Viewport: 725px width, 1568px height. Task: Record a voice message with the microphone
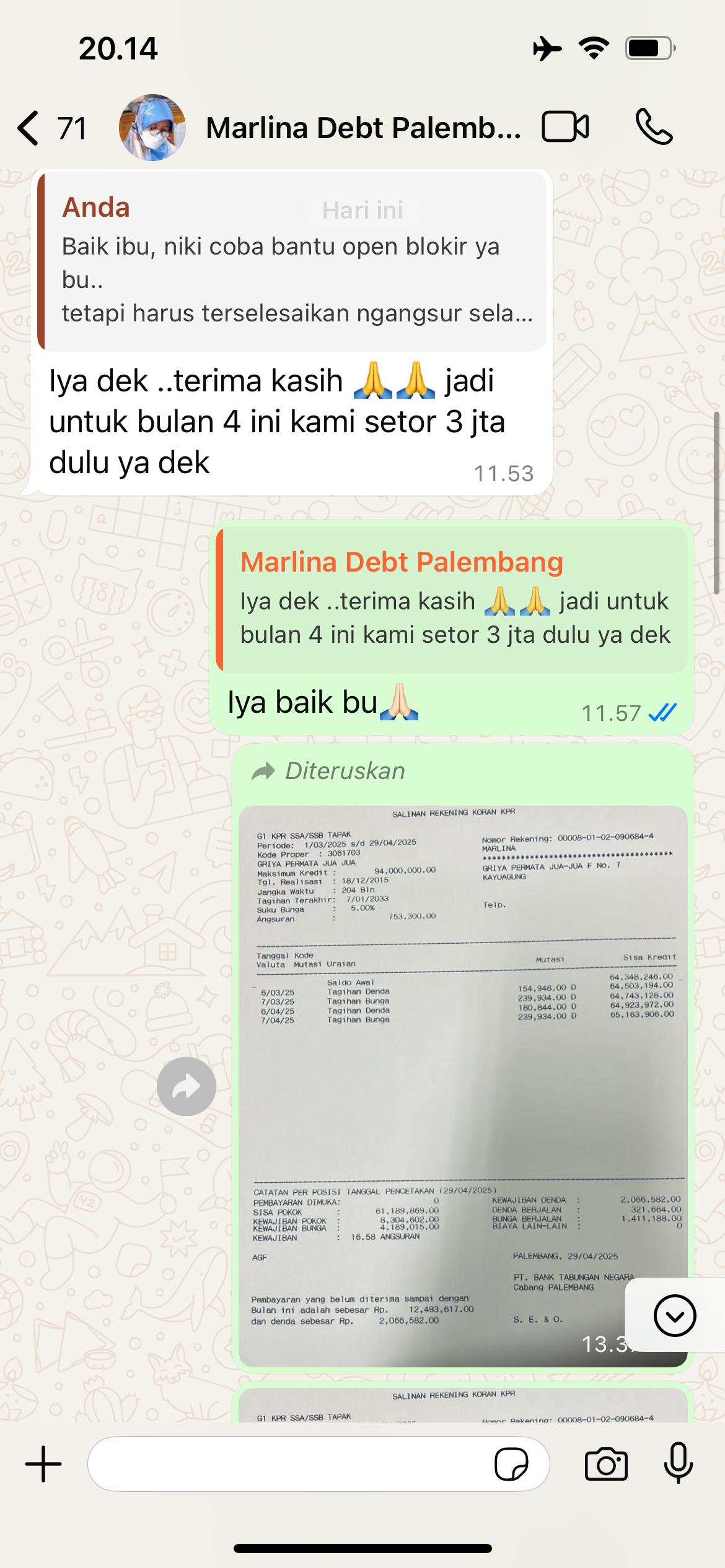click(679, 1463)
